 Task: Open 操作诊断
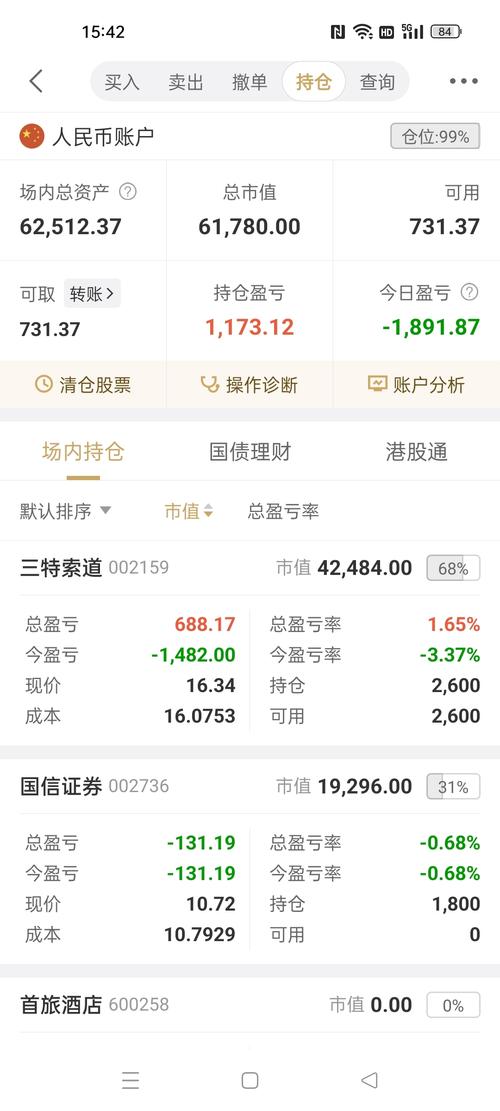[x=249, y=385]
